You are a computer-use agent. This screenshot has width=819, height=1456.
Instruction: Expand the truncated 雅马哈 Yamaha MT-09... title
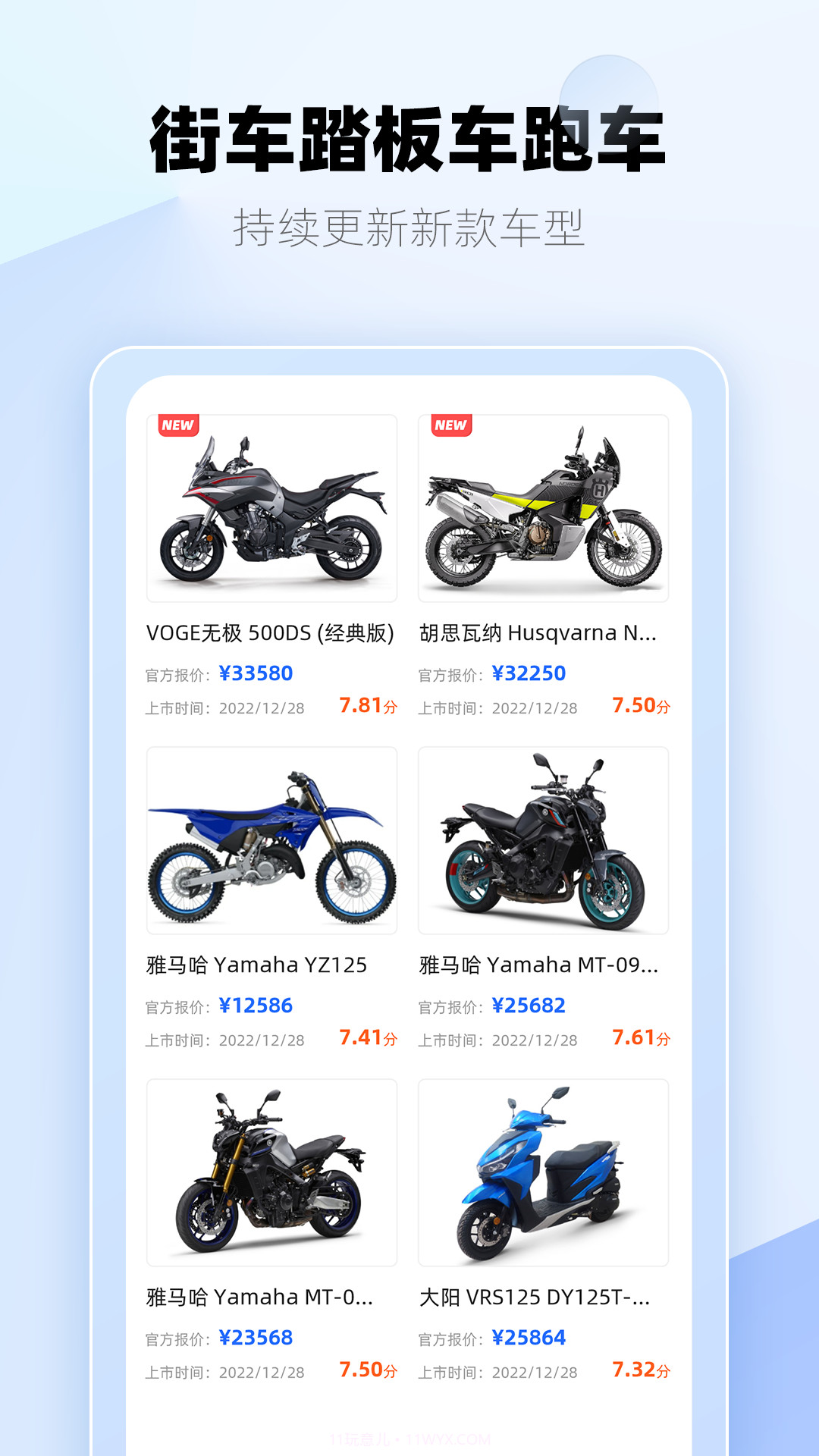click(539, 965)
